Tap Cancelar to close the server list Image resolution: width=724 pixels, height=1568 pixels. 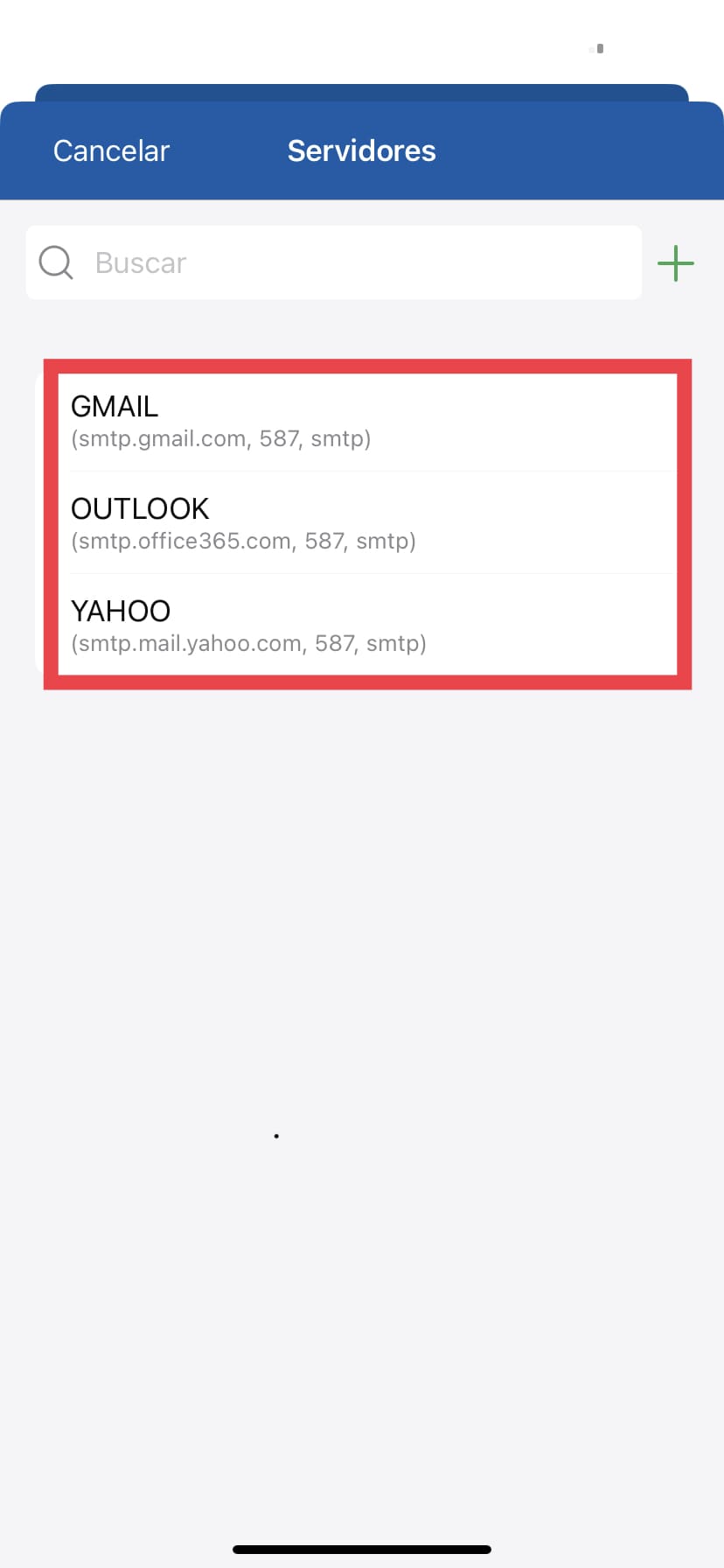click(111, 150)
